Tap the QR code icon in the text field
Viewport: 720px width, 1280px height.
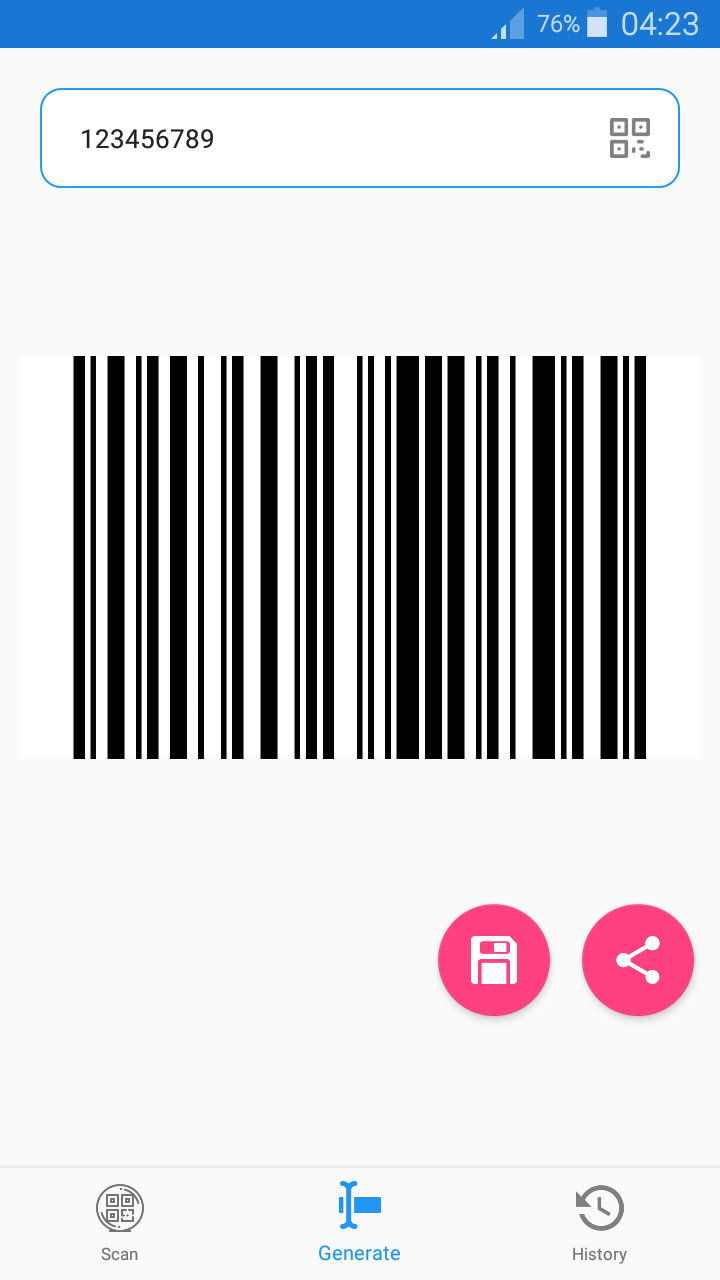(629, 138)
